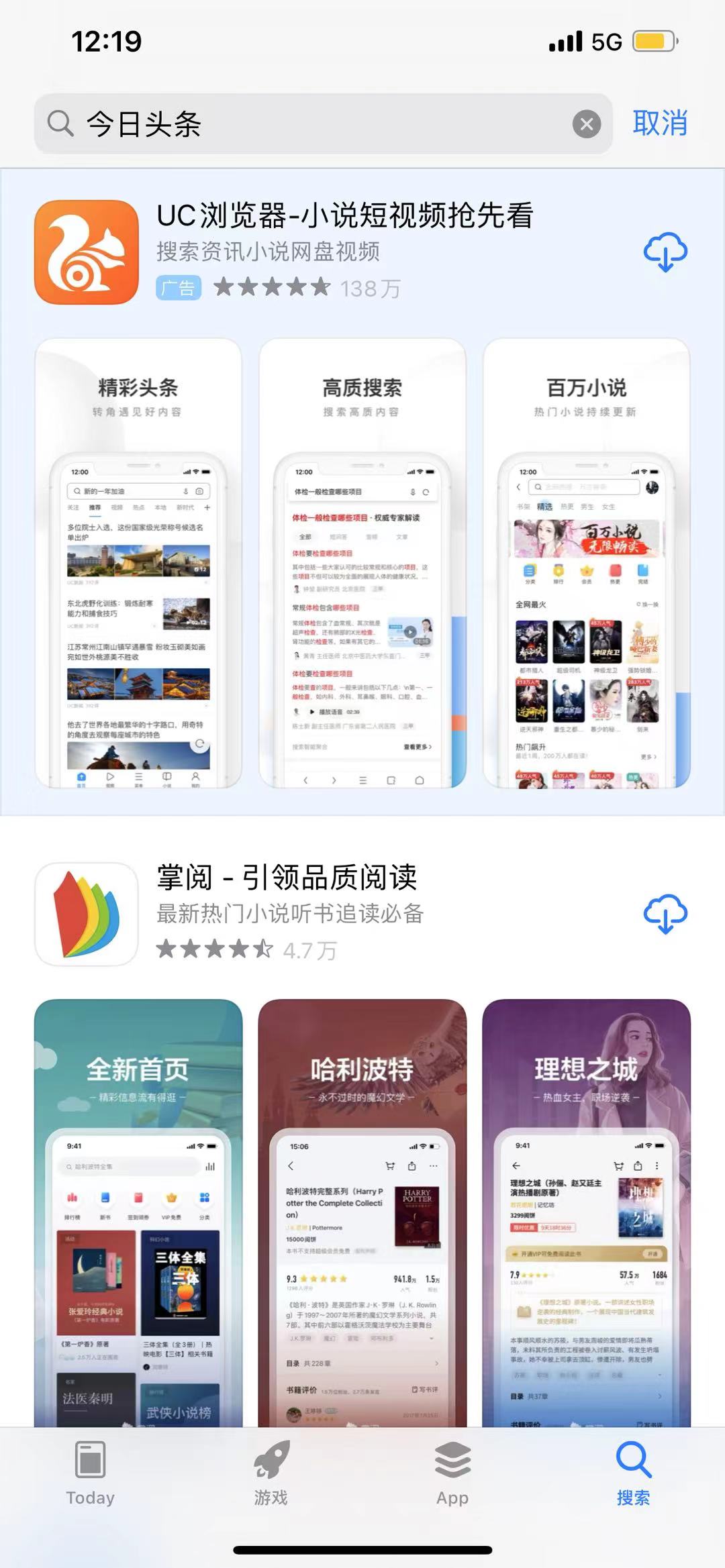View UC浏览器 百万小说 screenshot
Image resolution: width=725 pixels, height=1568 pixels.
[587, 562]
